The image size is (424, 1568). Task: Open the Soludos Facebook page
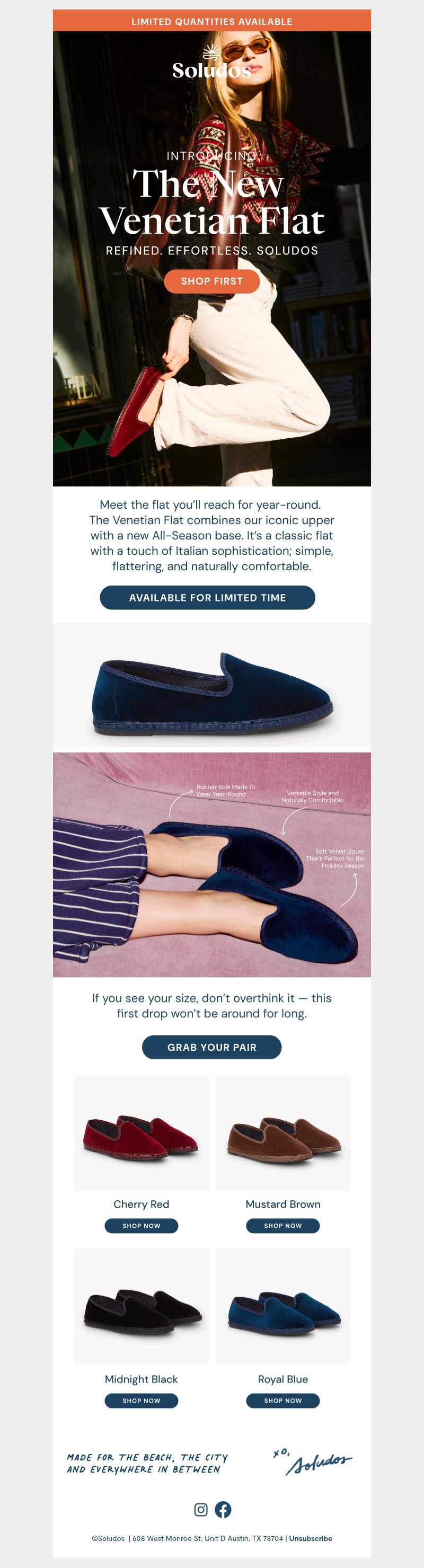tap(223, 1510)
